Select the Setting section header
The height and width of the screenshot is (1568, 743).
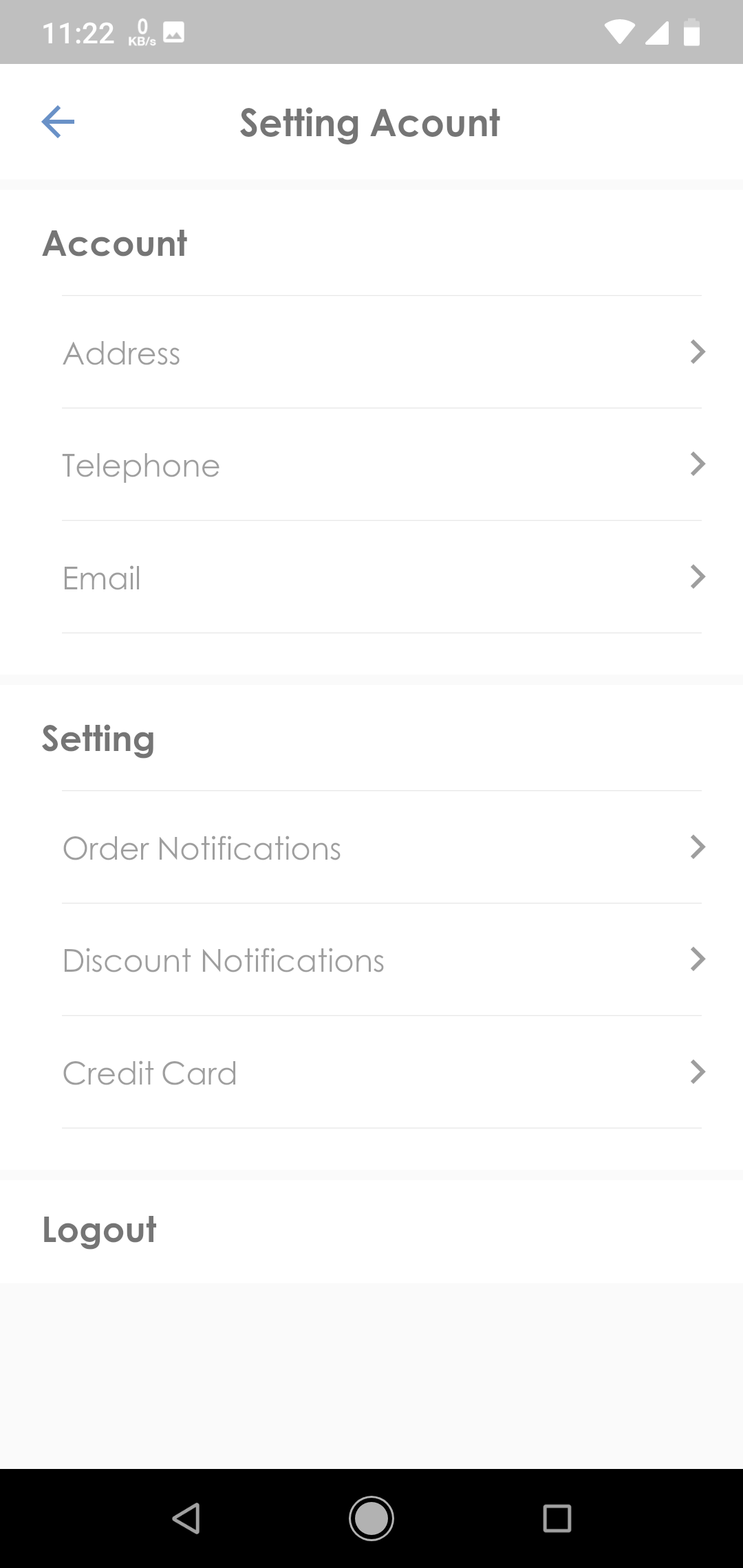click(98, 739)
